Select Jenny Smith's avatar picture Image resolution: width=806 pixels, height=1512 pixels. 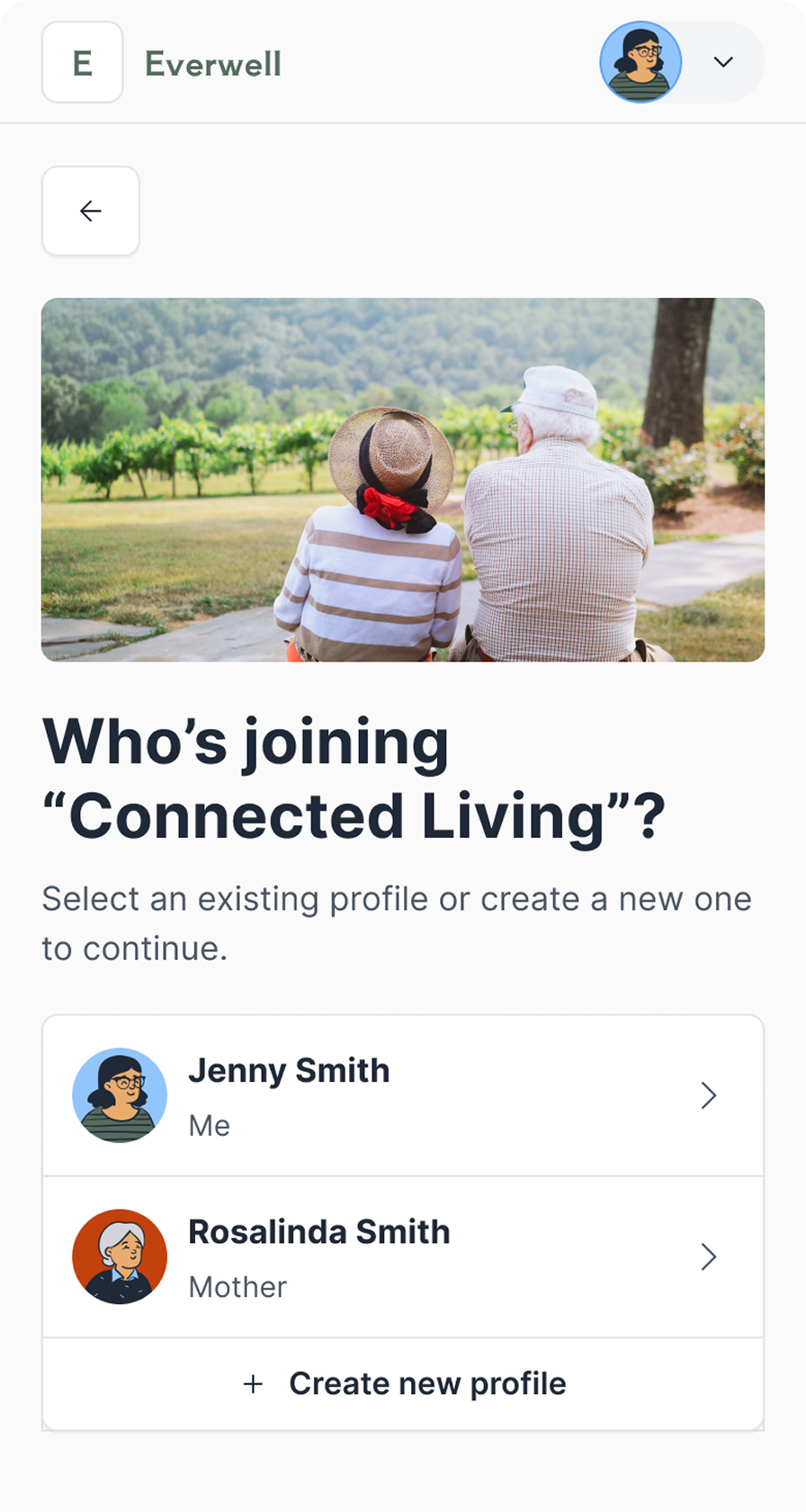coord(120,1094)
